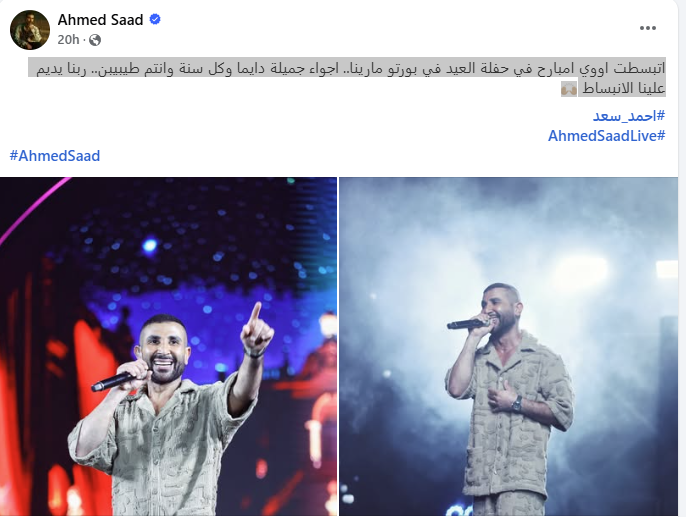View the left concert photo with pointing pose
Image resolution: width=686 pixels, height=517 pixels.
(168, 346)
